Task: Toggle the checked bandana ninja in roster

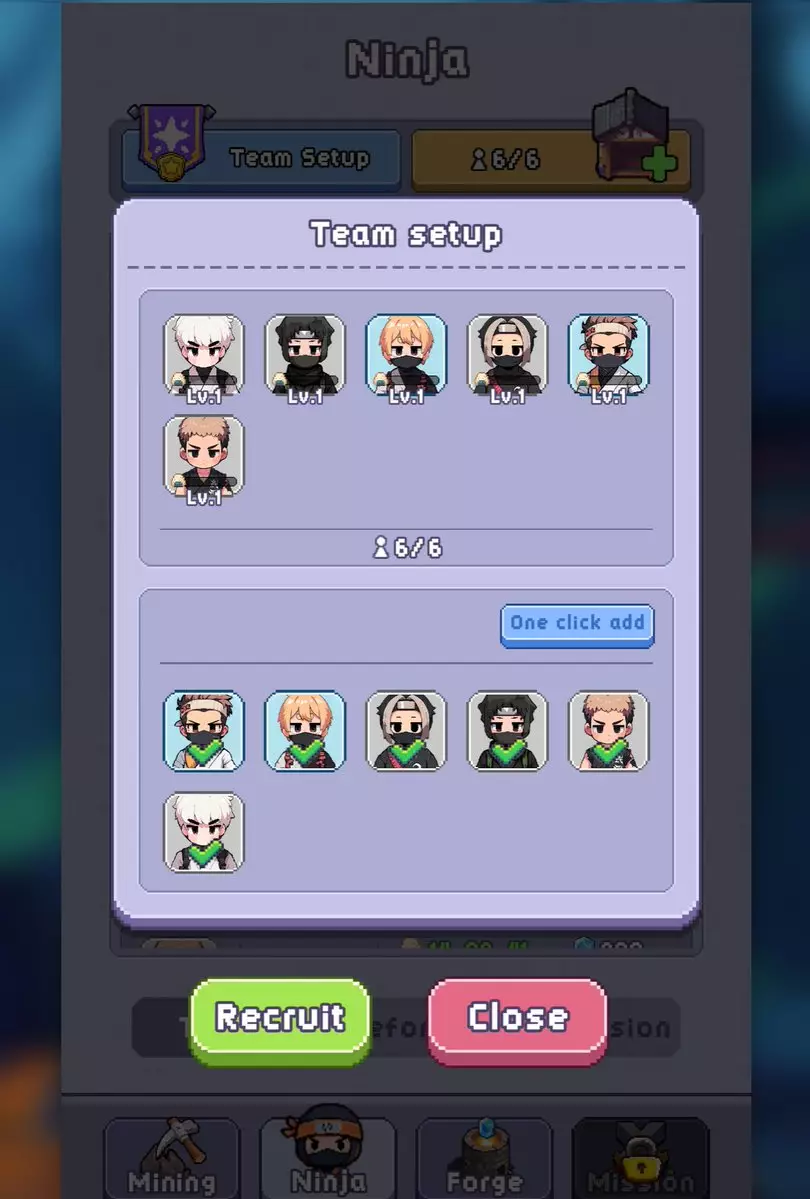Action: 204,732
